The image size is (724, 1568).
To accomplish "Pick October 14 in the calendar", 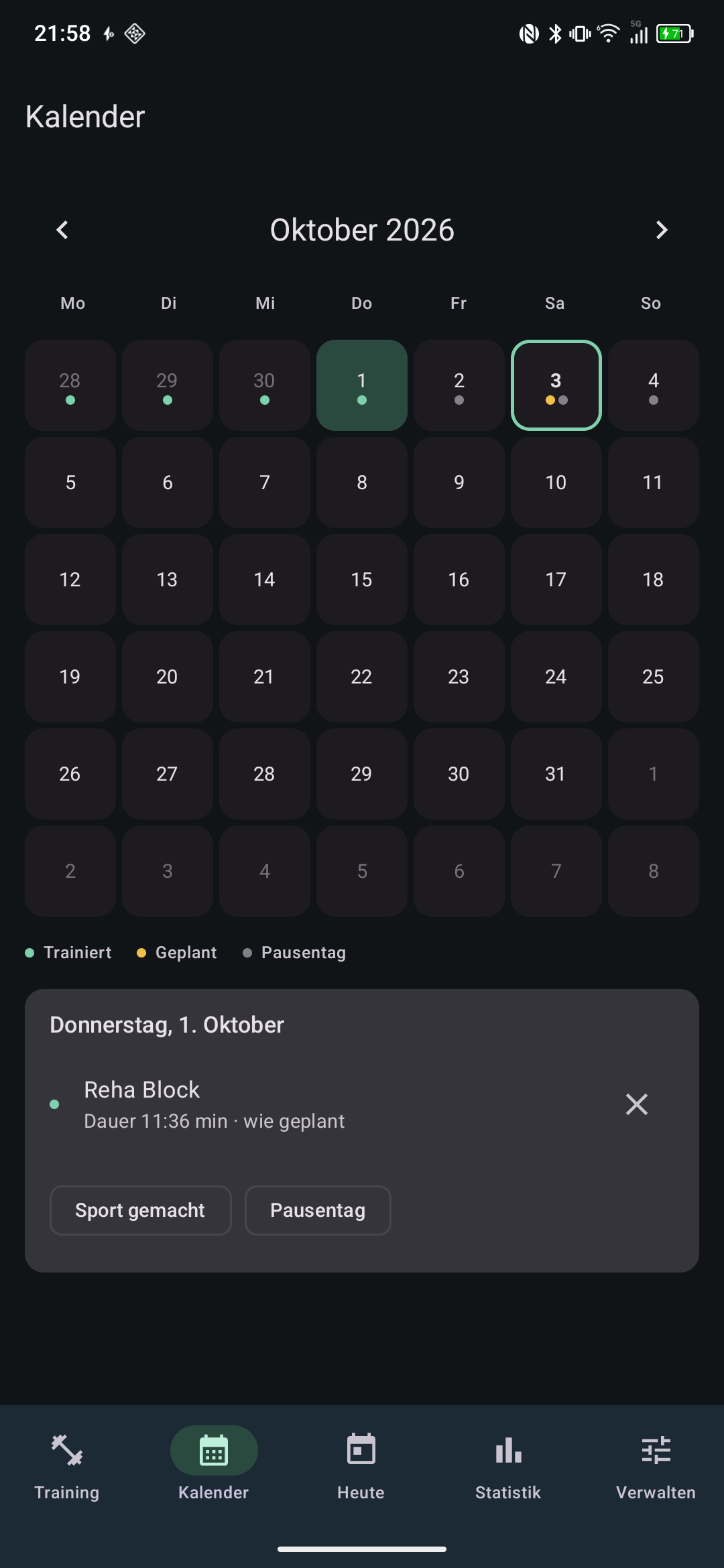I will pos(265,580).
